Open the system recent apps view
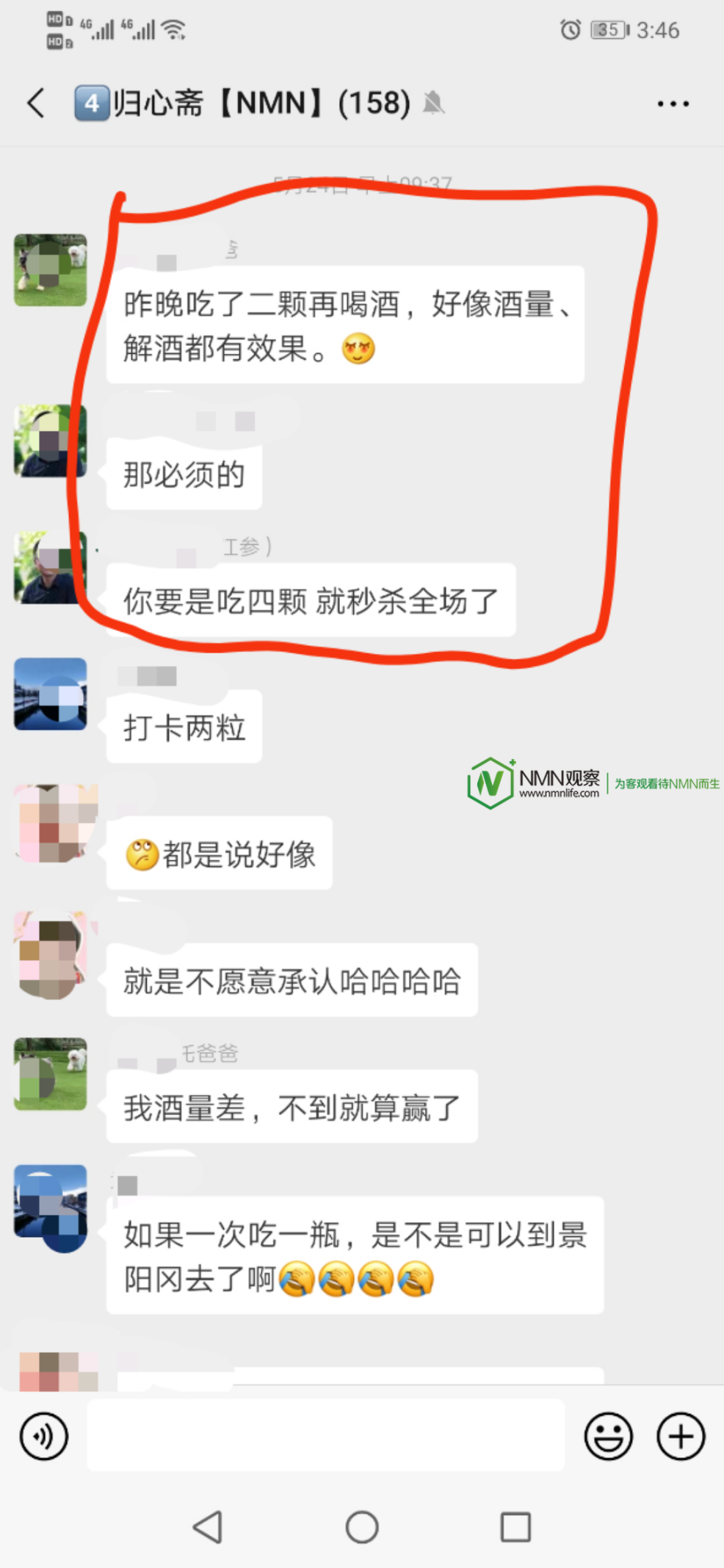Image resolution: width=724 pixels, height=1568 pixels. tap(515, 1527)
